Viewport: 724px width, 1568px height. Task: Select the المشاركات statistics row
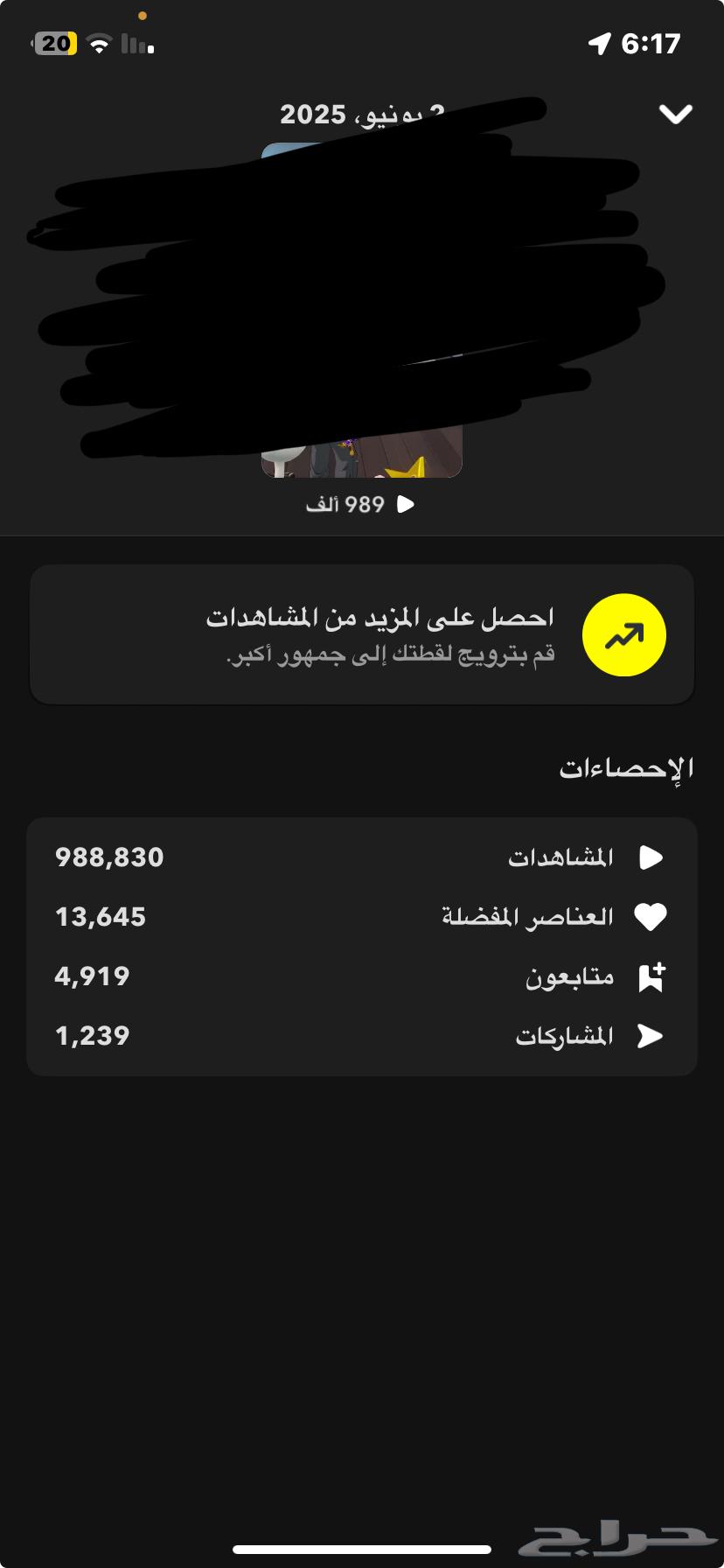(362, 1036)
